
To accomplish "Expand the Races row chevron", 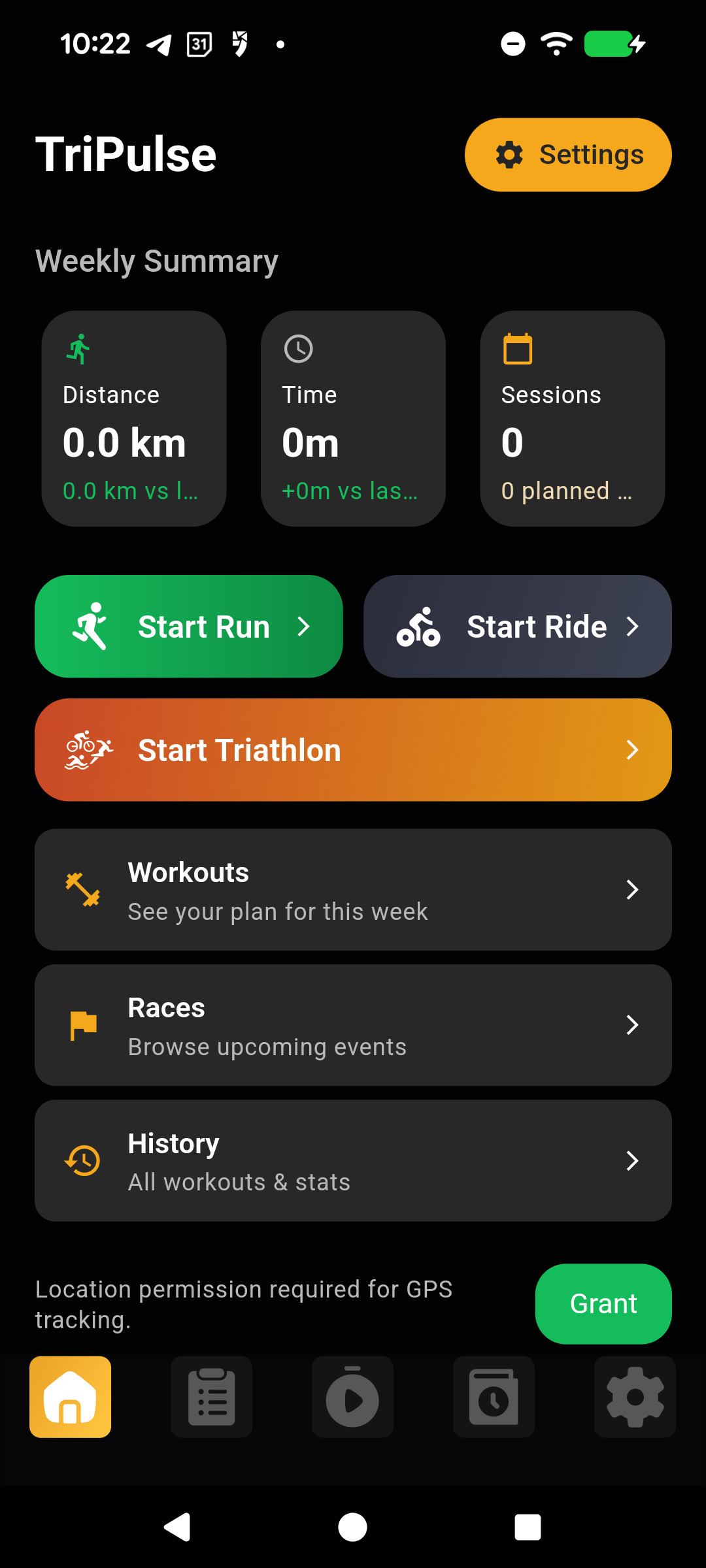I will coord(632,1024).
